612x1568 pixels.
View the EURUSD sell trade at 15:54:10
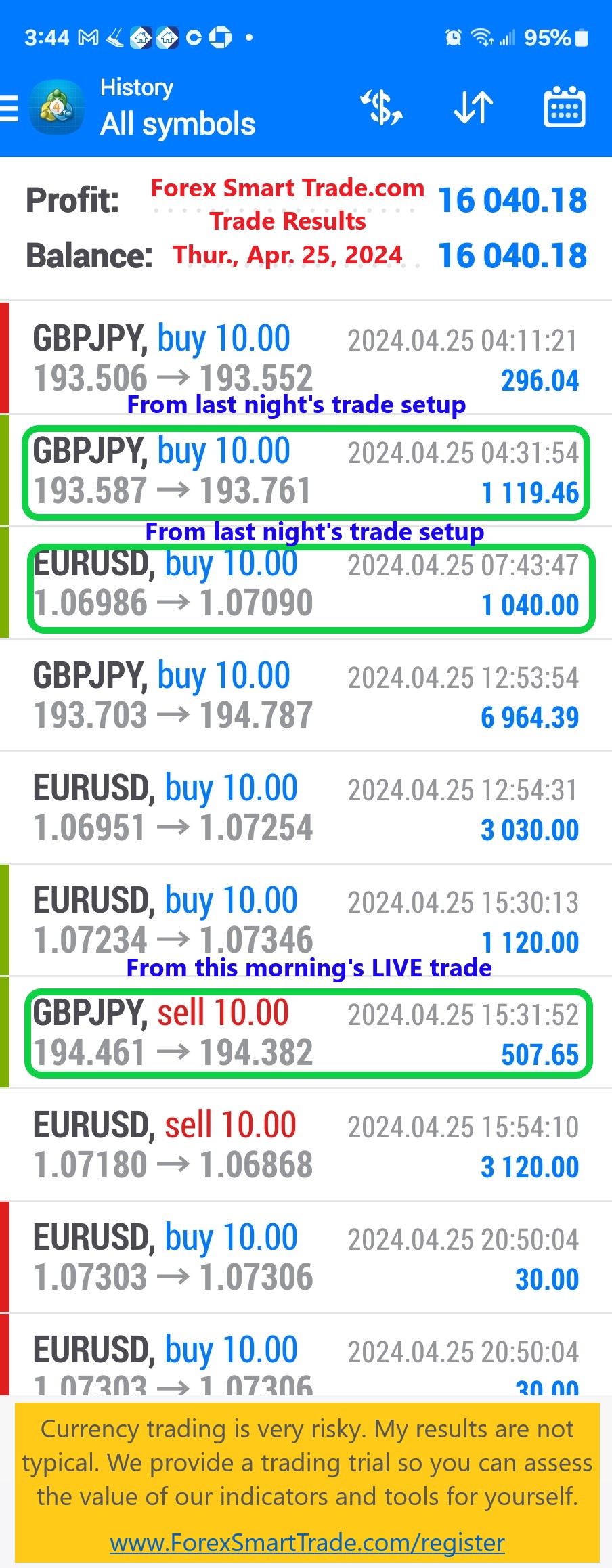click(x=306, y=1145)
